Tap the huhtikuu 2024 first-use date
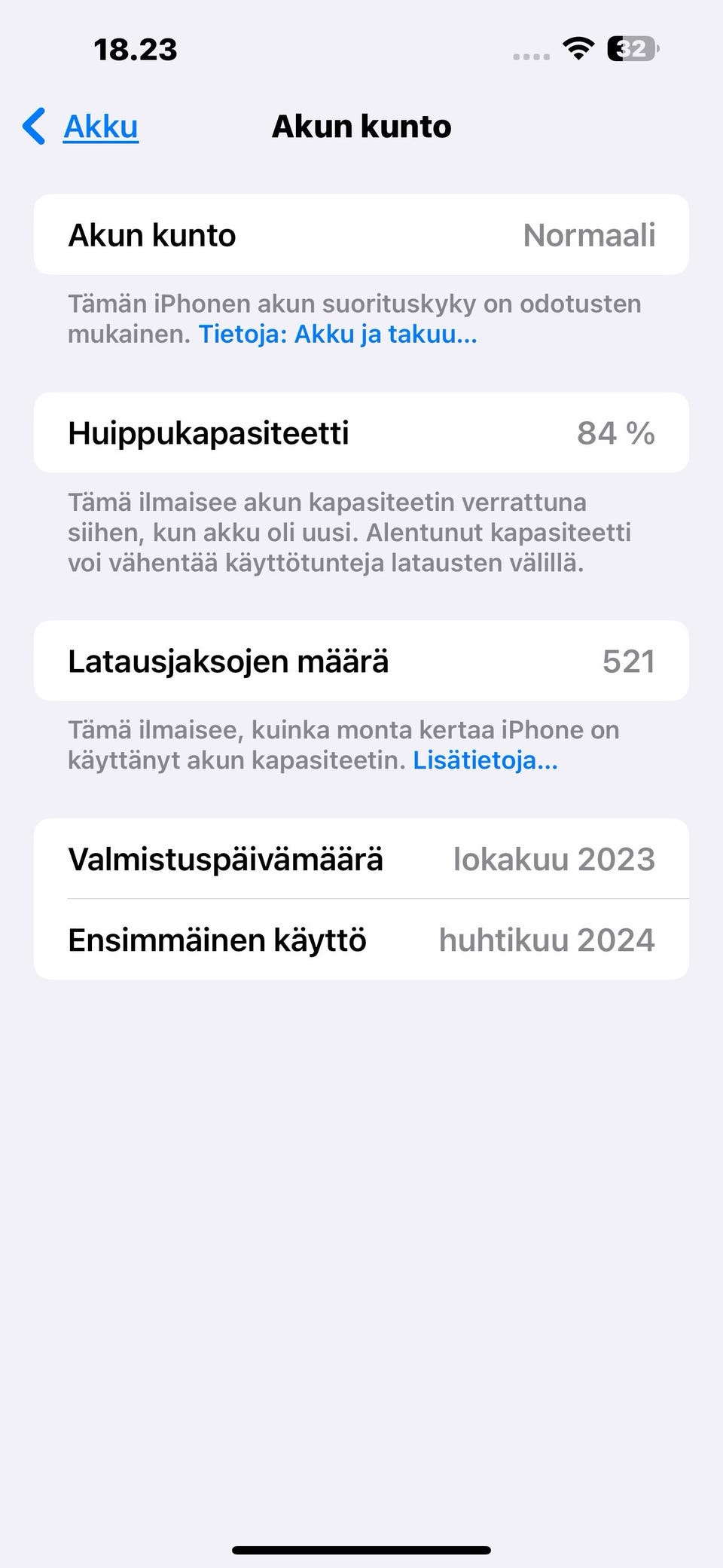723x1568 pixels. click(550, 940)
